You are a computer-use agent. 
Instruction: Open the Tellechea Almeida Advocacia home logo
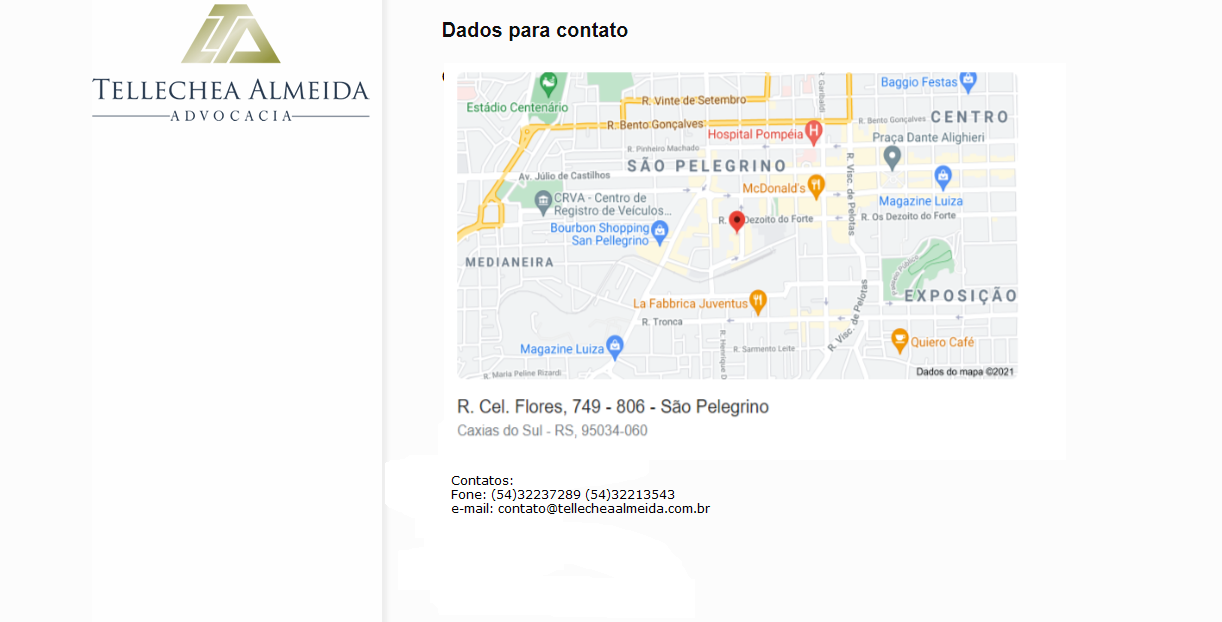click(x=231, y=63)
